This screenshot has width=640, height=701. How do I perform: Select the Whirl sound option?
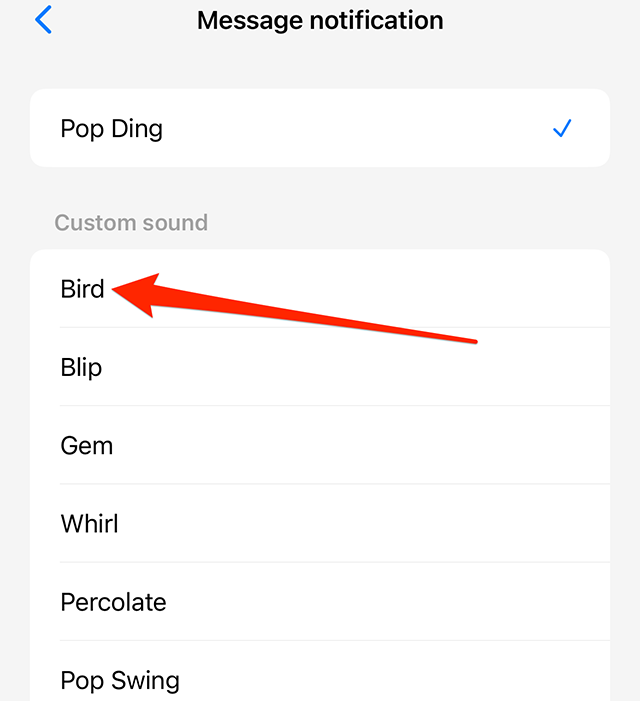90,523
